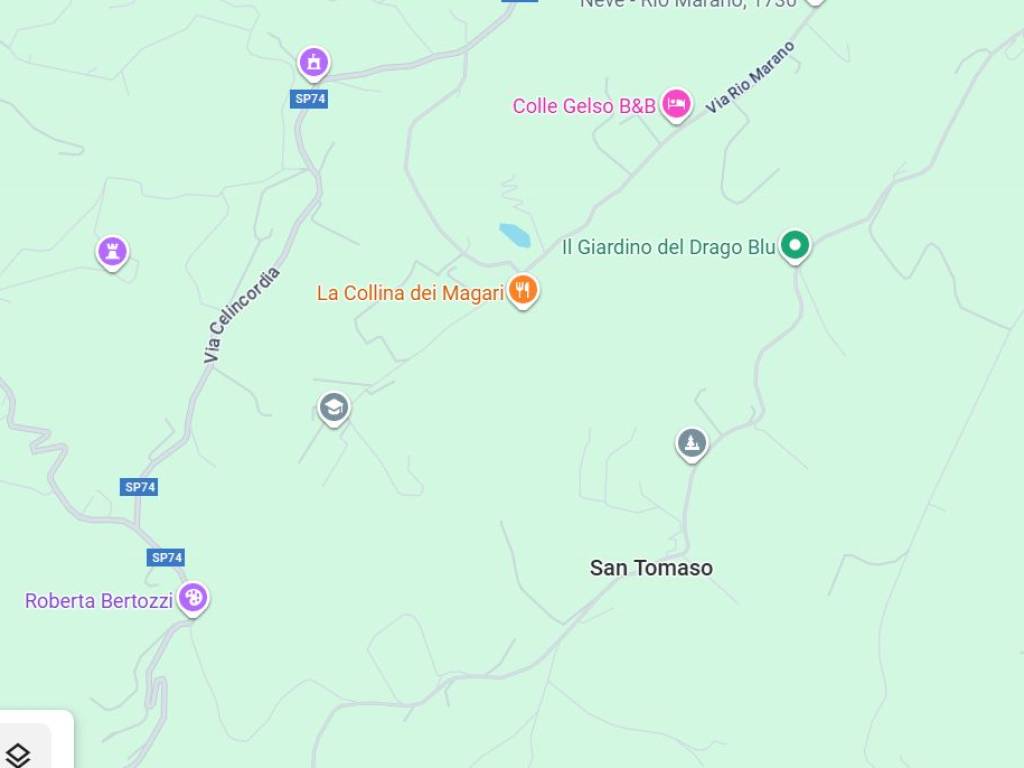The height and width of the screenshot is (768, 1024).
Task: Tap the gray tree pin above San Tomaso
Action: coord(691,442)
